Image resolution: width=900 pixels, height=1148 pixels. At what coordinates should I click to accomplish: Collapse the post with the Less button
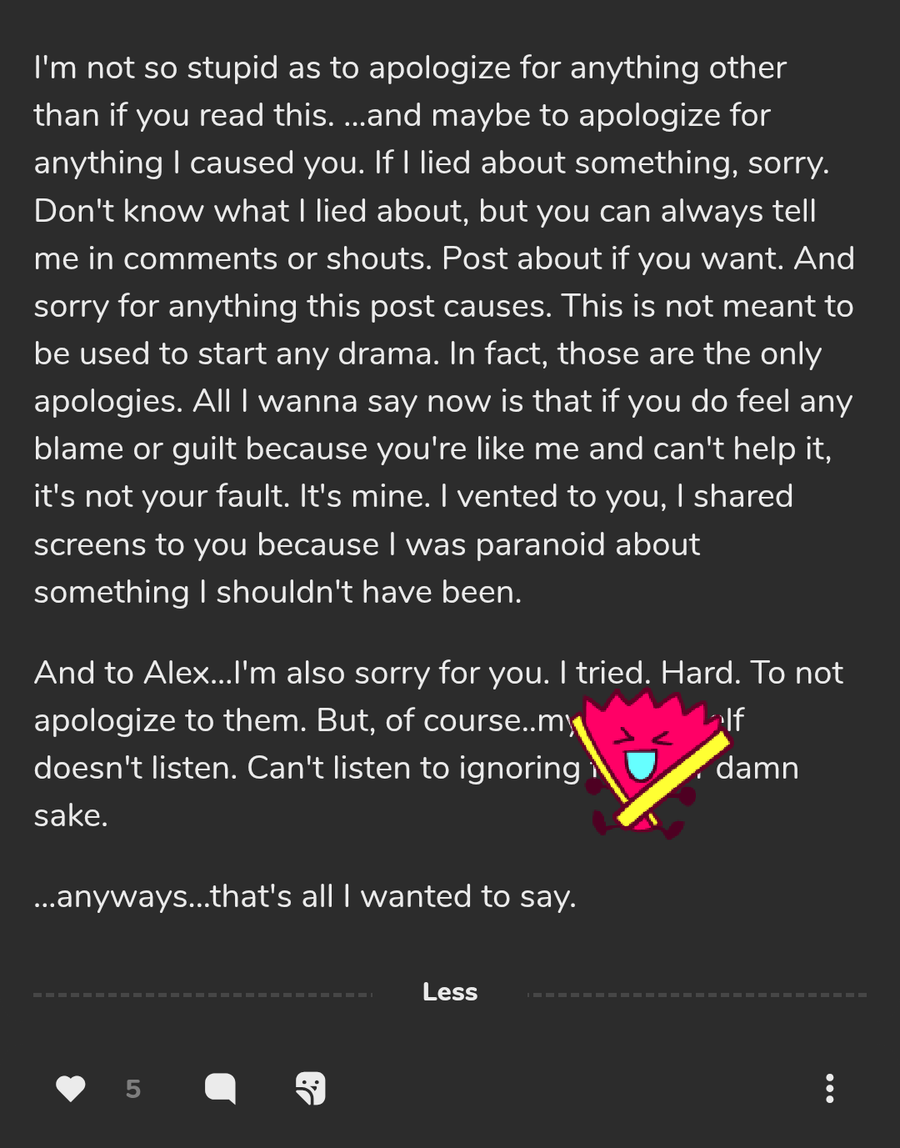(450, 992)
